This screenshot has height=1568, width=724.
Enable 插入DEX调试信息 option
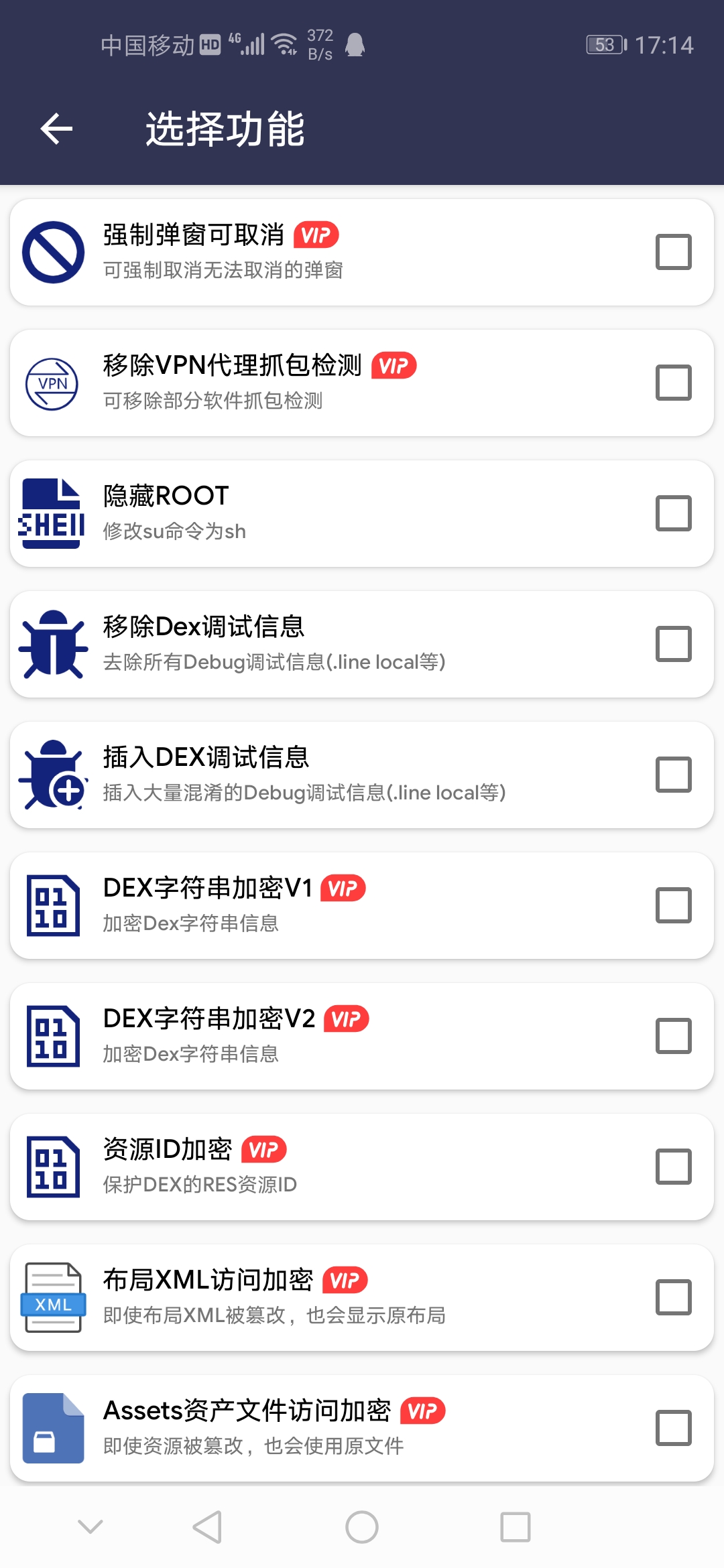[x=673, y=775]
